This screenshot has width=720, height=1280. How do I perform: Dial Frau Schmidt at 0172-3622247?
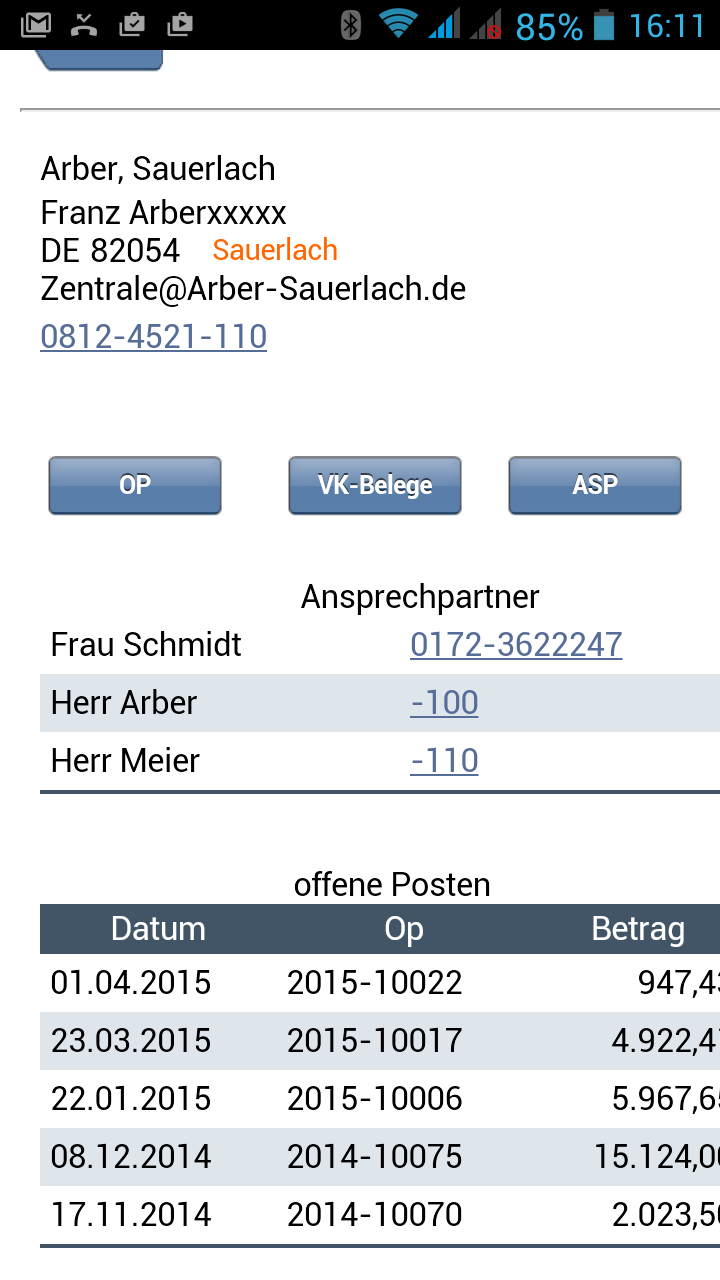[516, 645]
